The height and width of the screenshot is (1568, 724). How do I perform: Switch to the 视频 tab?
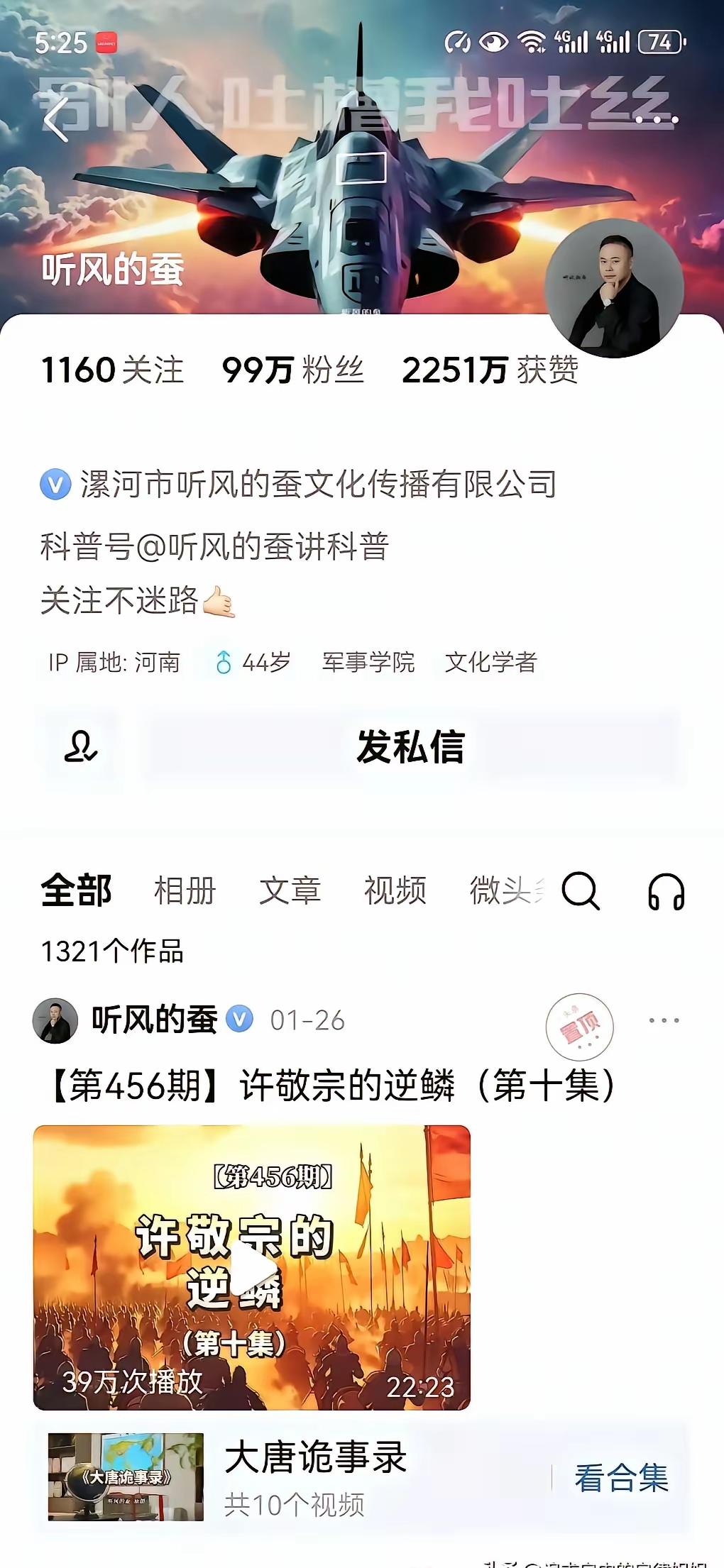pos(395,893)
